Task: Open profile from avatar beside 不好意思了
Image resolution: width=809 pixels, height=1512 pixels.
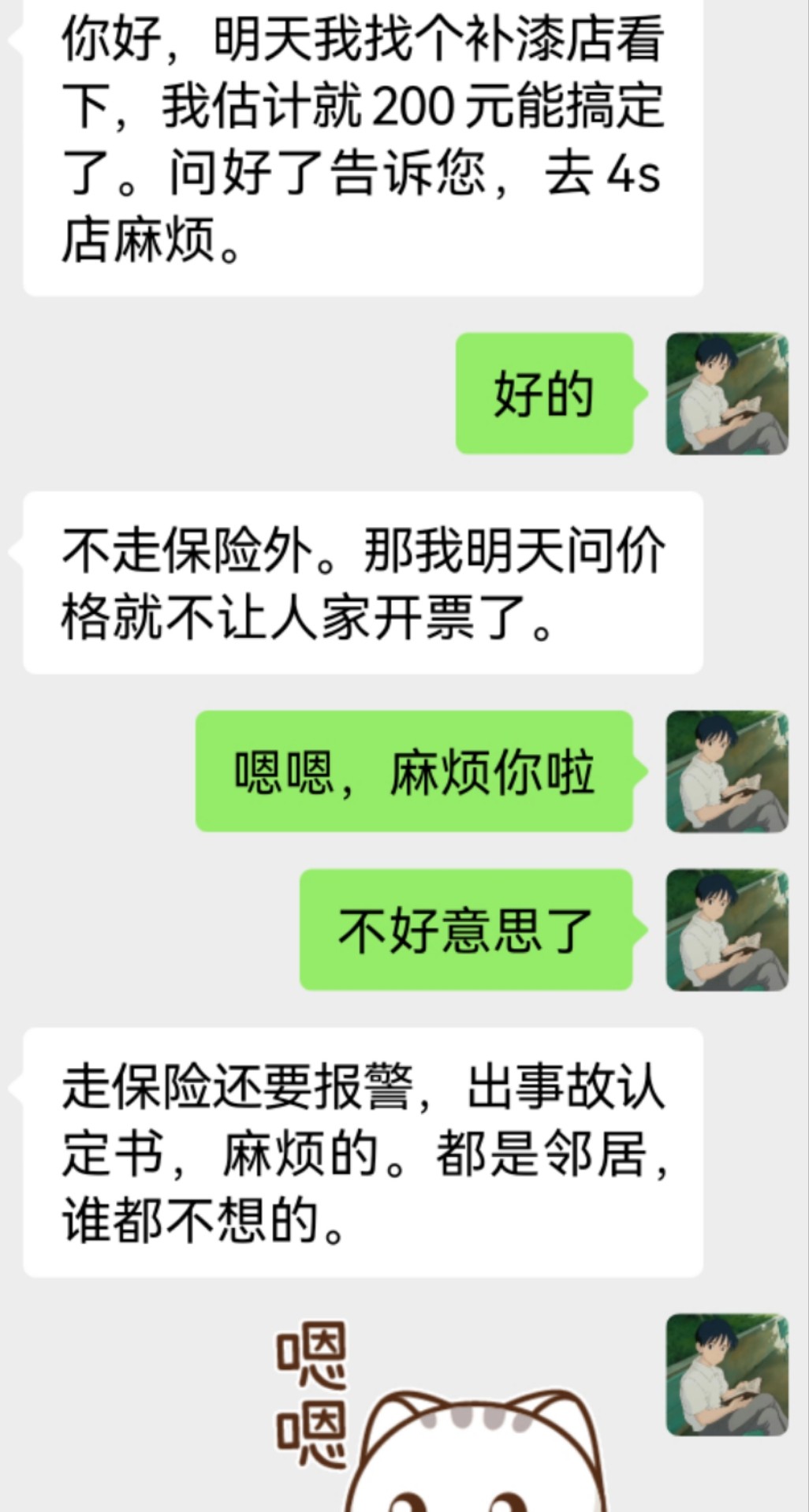Action: (x=727, y=930)
